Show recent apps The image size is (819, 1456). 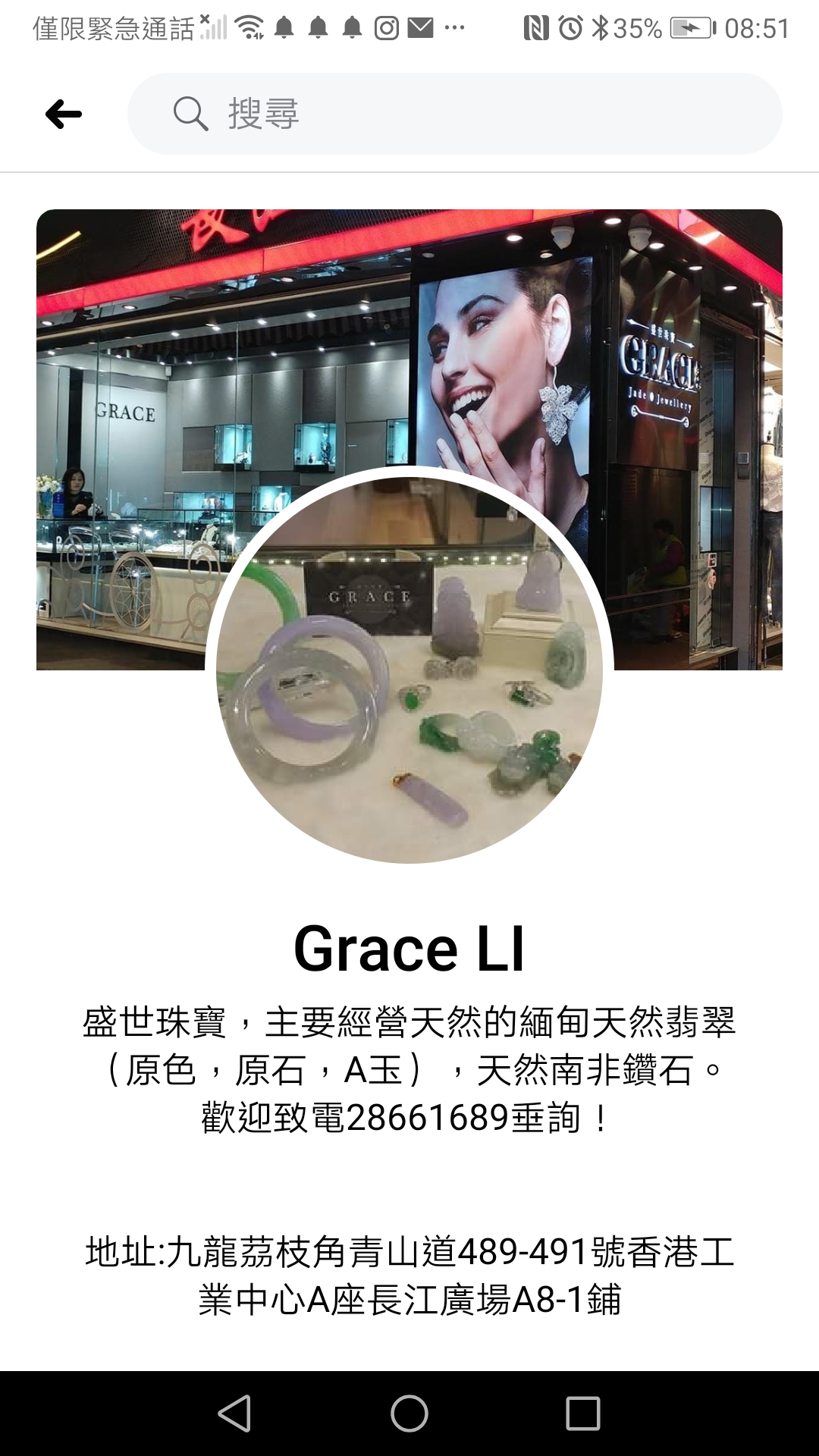pyautogui.click(x=583, y=1414)
